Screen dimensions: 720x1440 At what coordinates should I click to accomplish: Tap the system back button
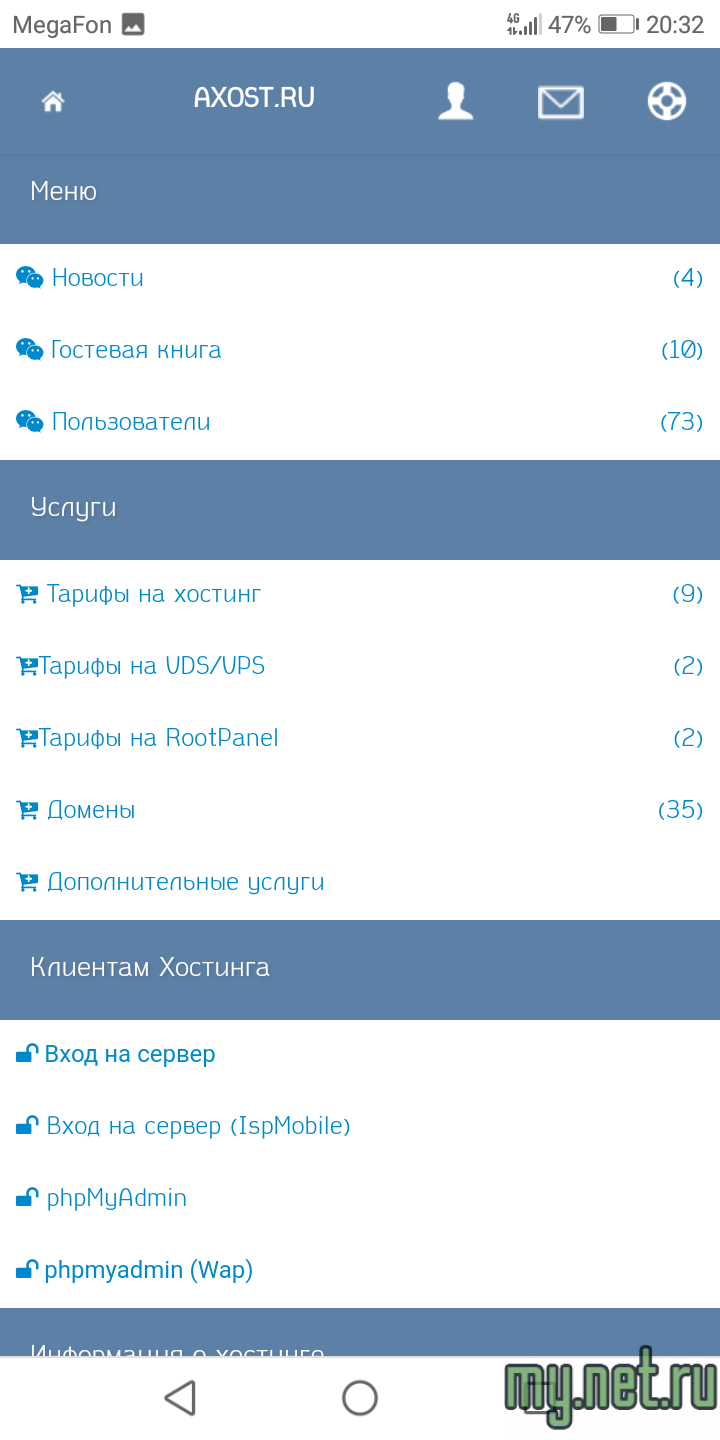[x=180, y=1398]
